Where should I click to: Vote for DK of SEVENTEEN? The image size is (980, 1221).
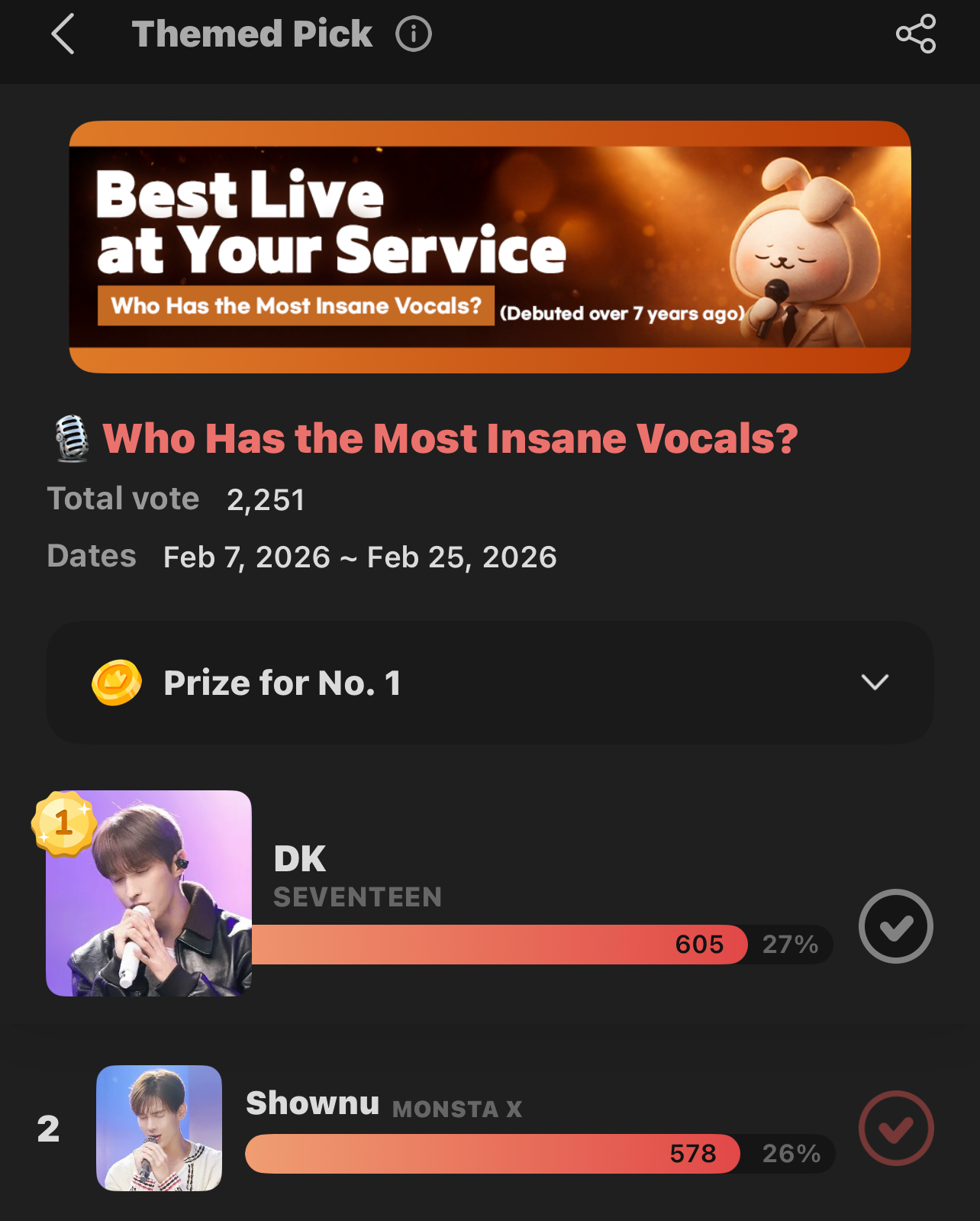click(x=895, y=926)
